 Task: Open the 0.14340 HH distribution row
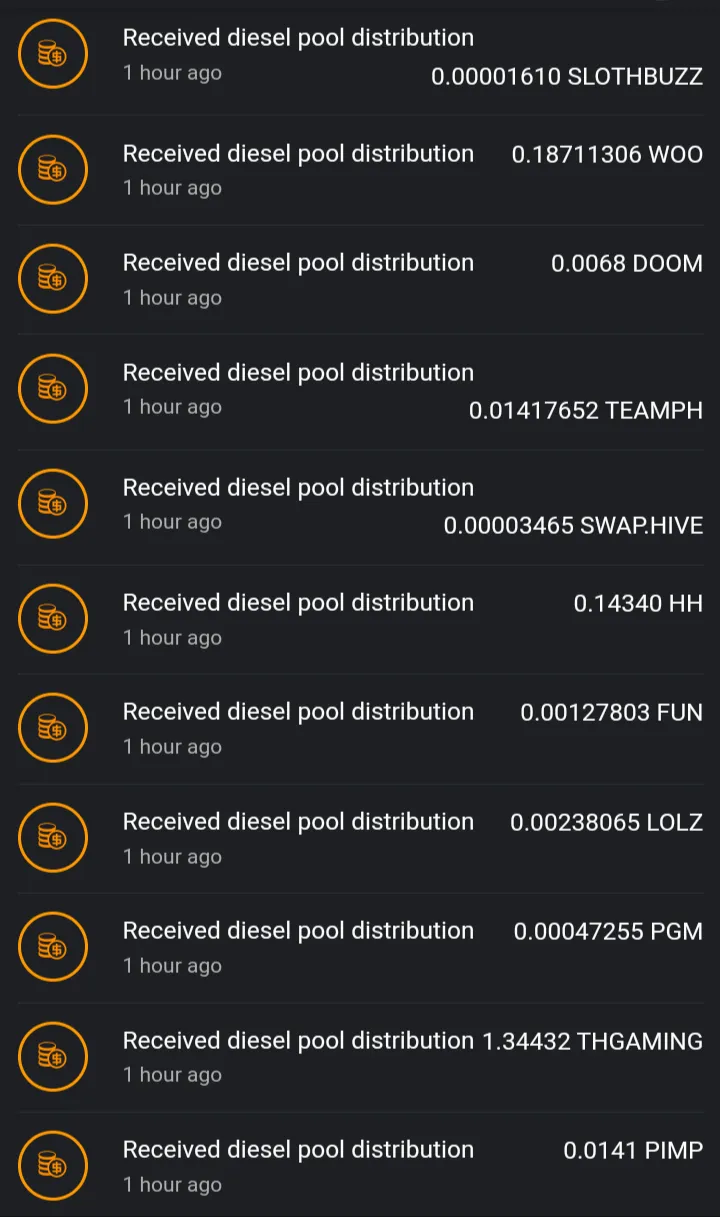click(360, 619)
